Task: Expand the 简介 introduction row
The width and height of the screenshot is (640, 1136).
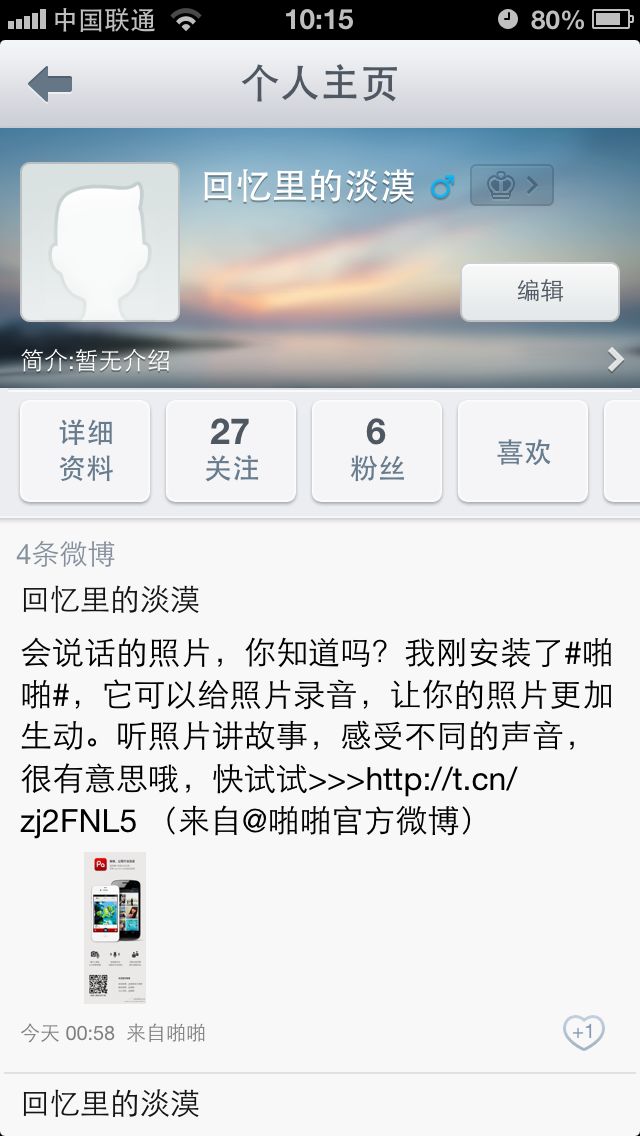Action: (320, 360)
